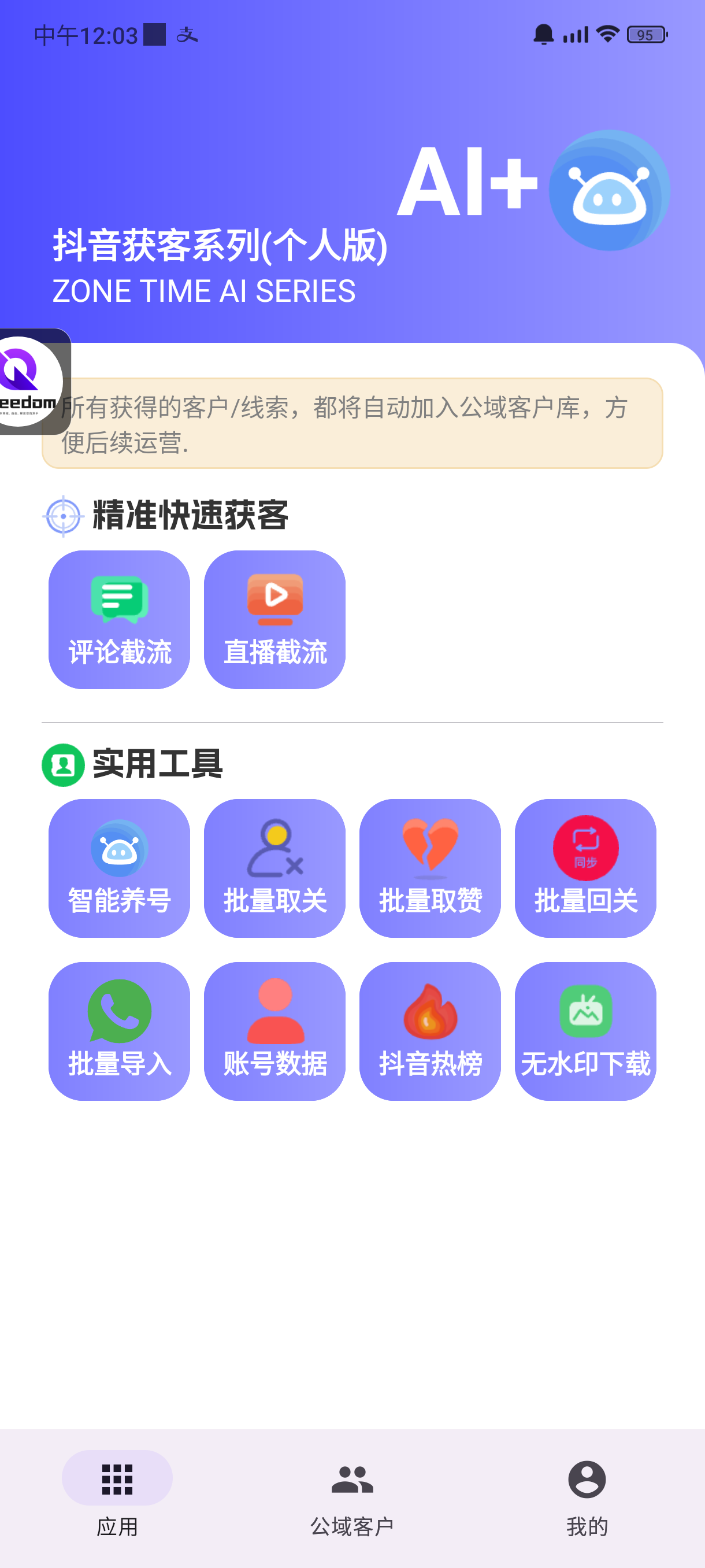Open 批量回关 follow-back tool
The image size is (705, 1568).
coord(585,868)
